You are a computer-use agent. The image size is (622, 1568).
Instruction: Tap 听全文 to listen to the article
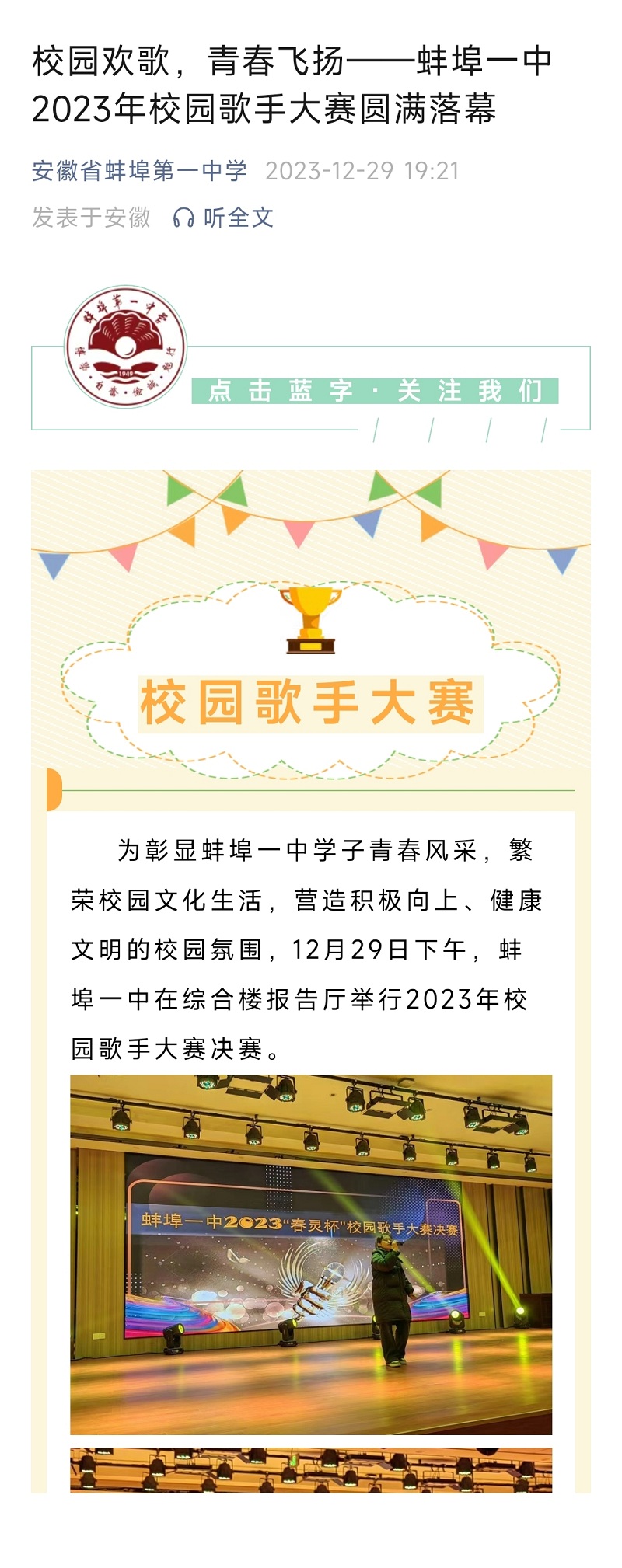click(224, 218)
